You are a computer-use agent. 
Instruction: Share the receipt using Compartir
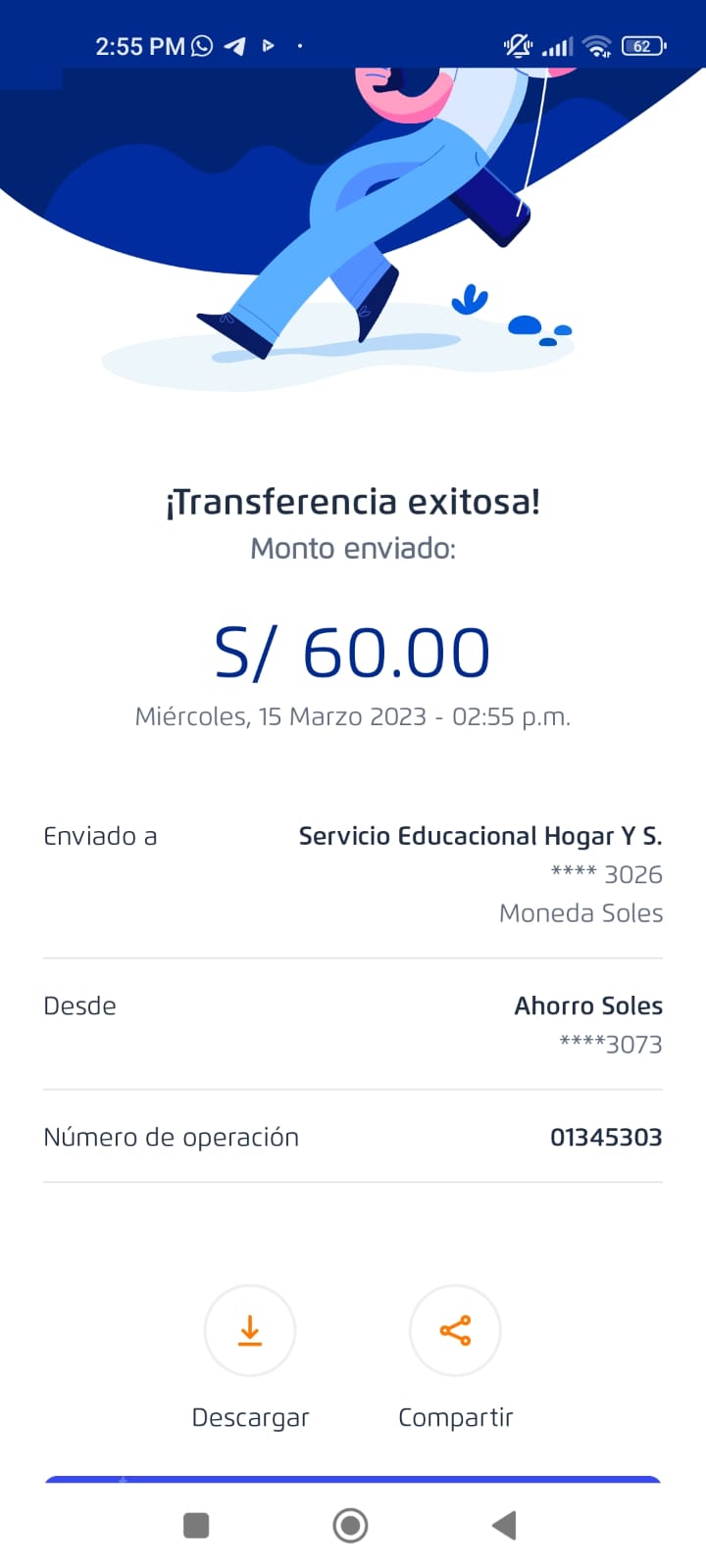pos(455,1331)
